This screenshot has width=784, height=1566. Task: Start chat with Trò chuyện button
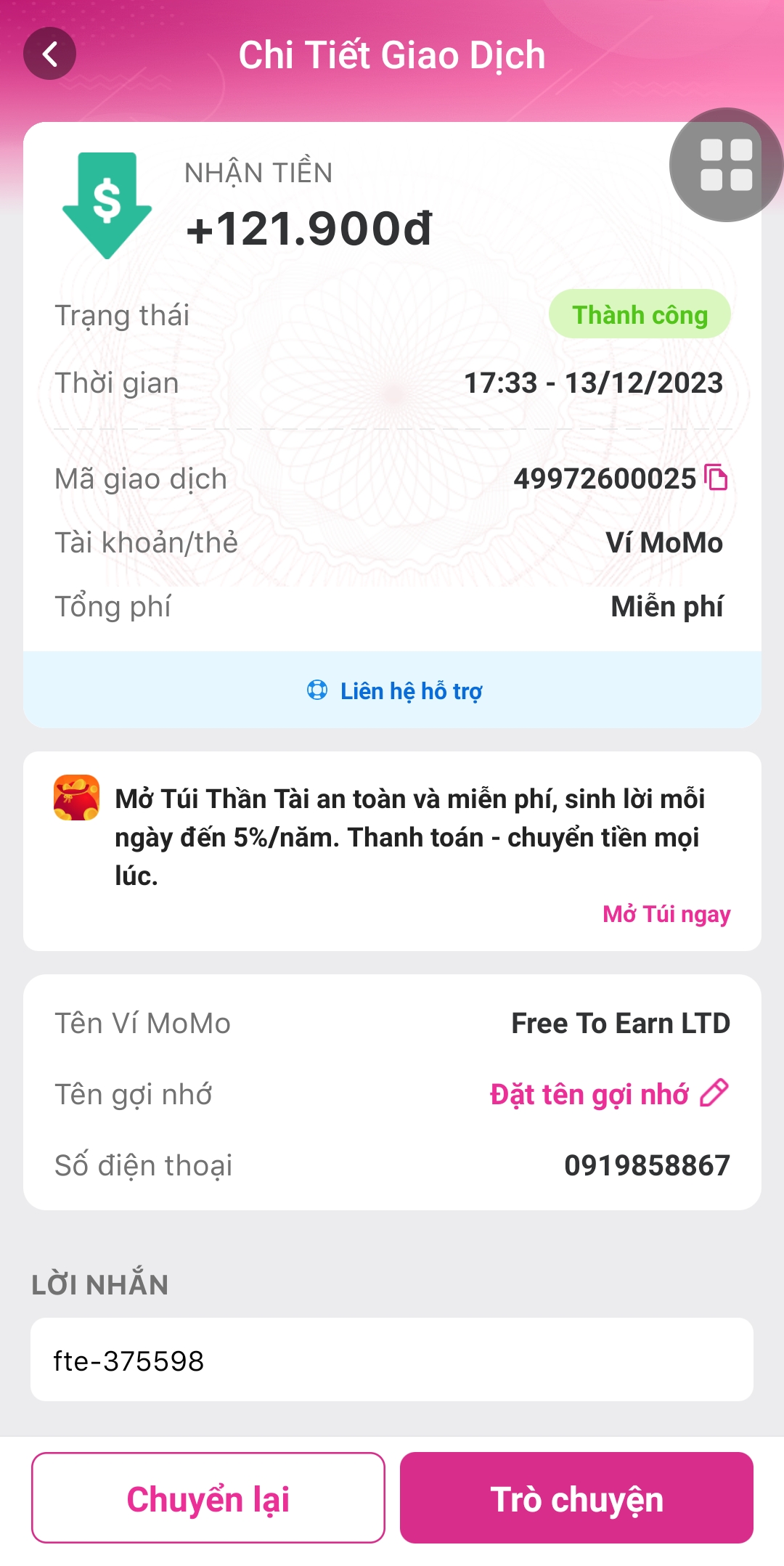pyautogui.click(x=576, y=1498)
